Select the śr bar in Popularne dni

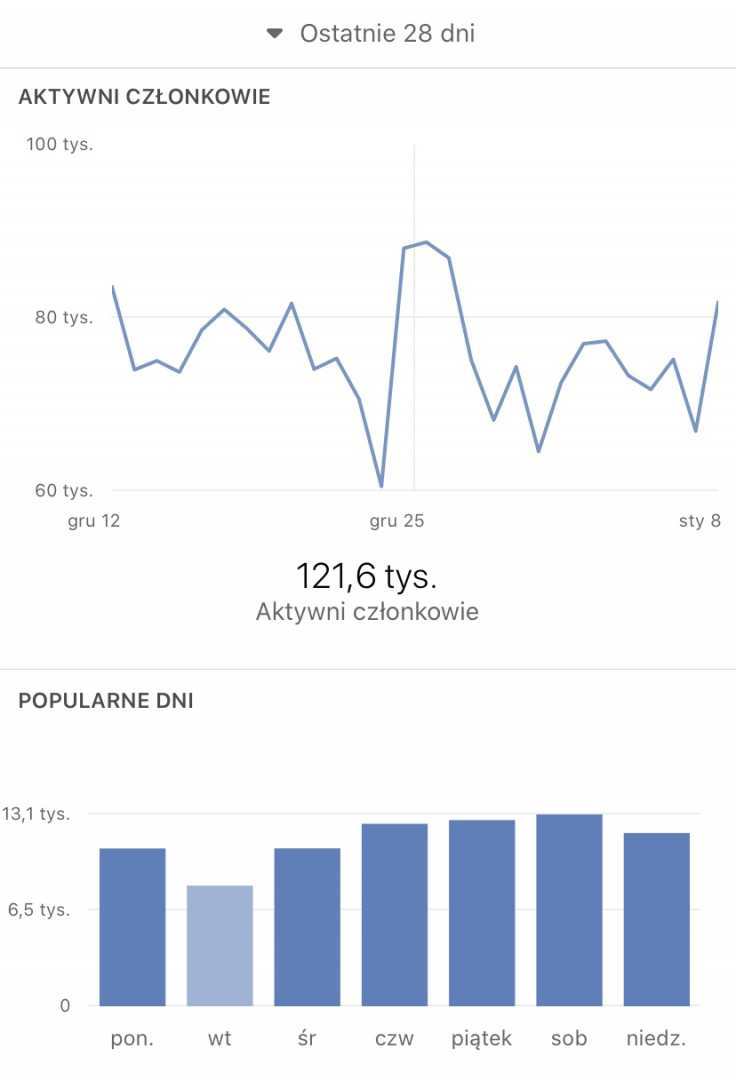click(x=307, y=926)
